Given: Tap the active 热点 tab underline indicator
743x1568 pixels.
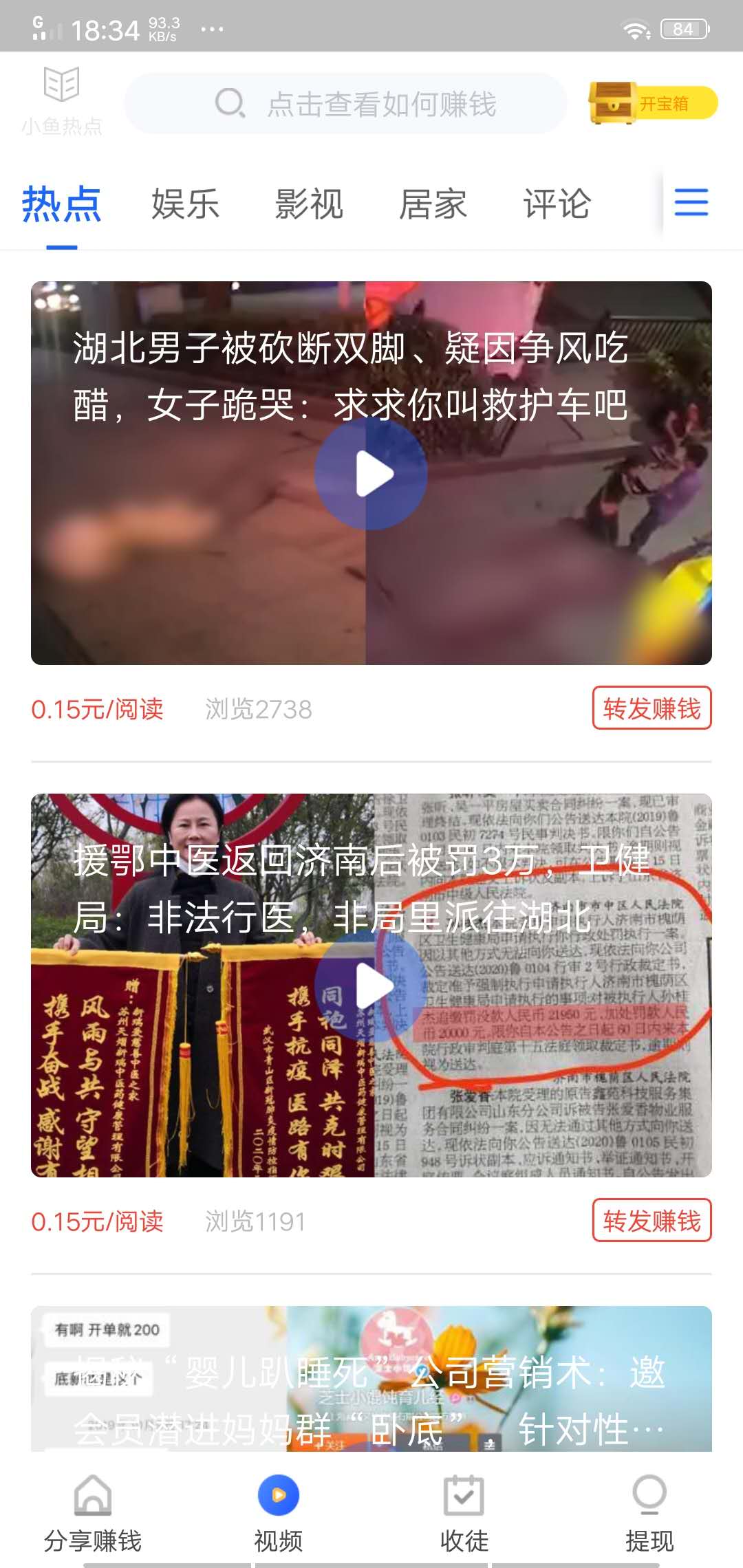Looking at the screenshot, I should [x=61, y=246].
